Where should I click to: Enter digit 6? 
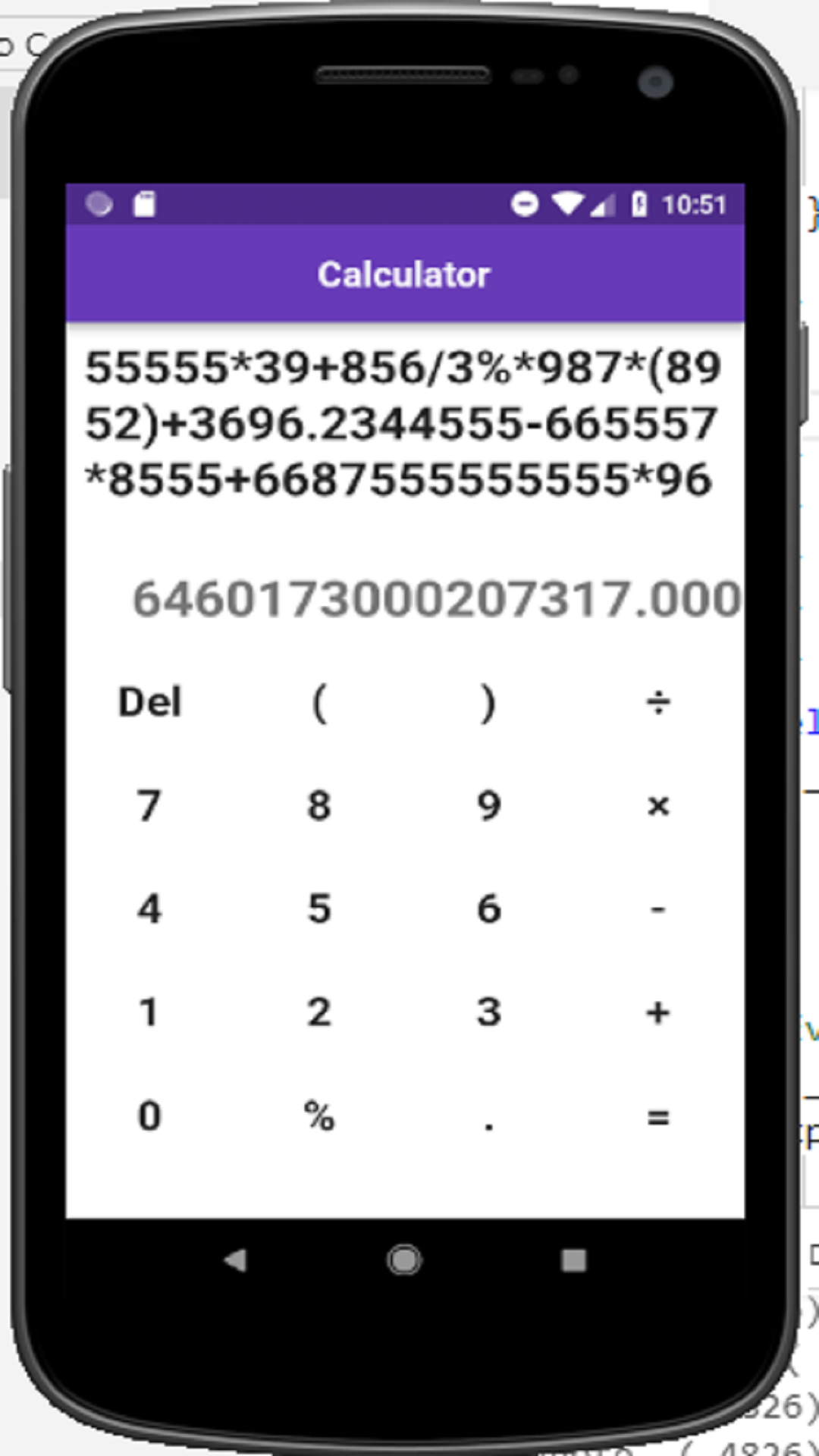(x=489, y=908)
